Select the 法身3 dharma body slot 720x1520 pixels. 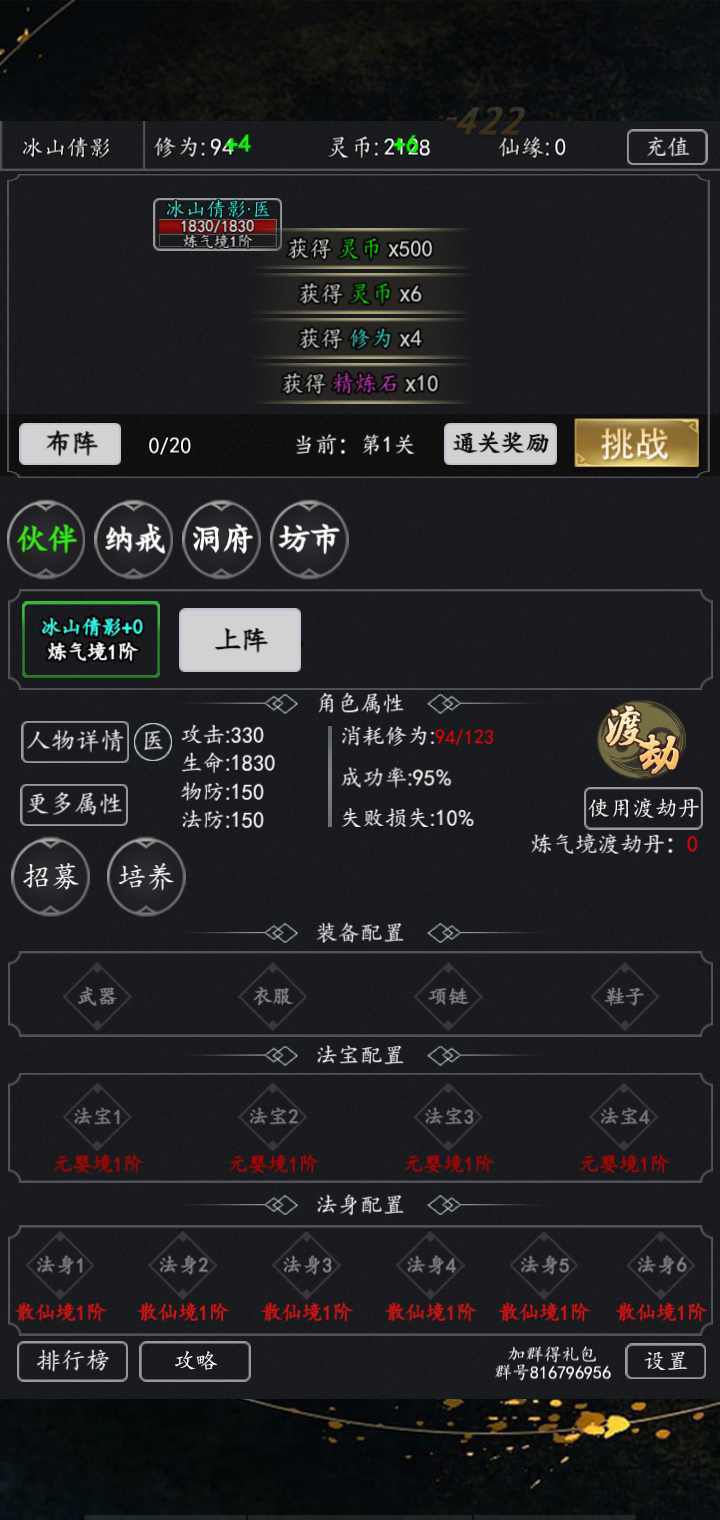point(306,1266)
